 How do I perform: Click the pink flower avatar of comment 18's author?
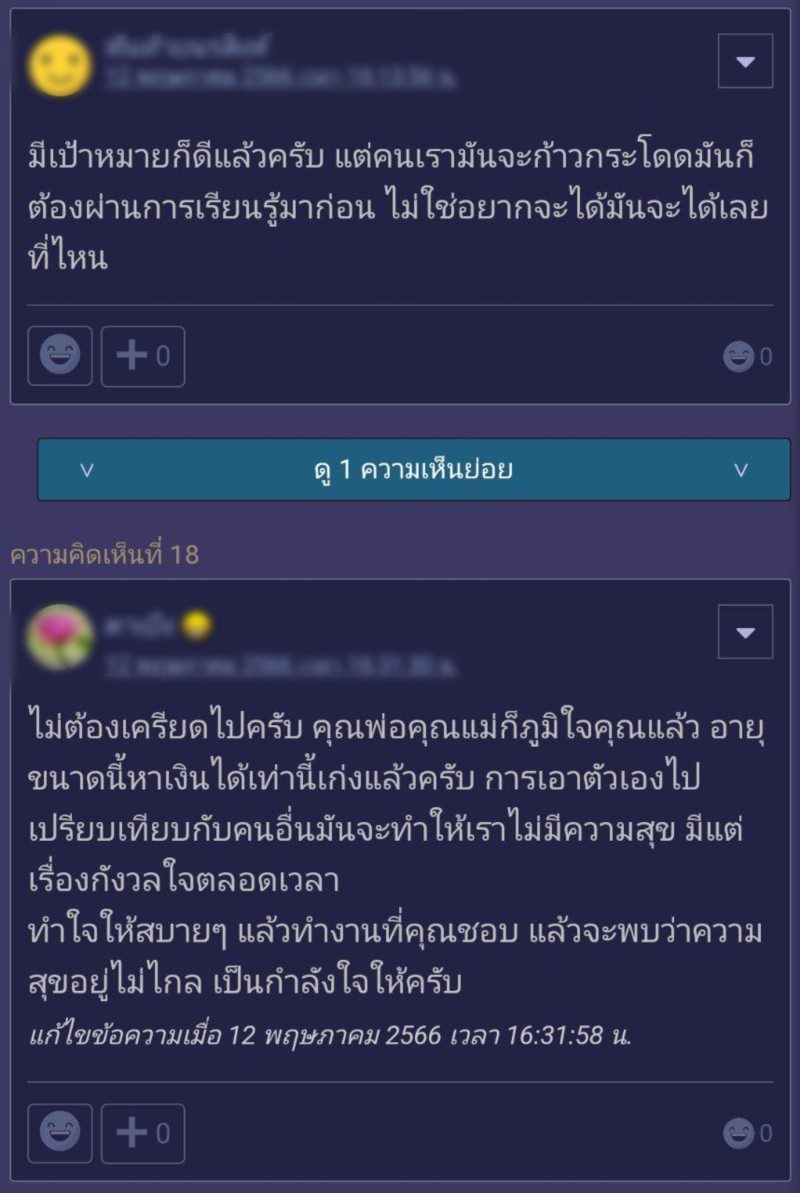pyautogui.click(x=58, y=633)
